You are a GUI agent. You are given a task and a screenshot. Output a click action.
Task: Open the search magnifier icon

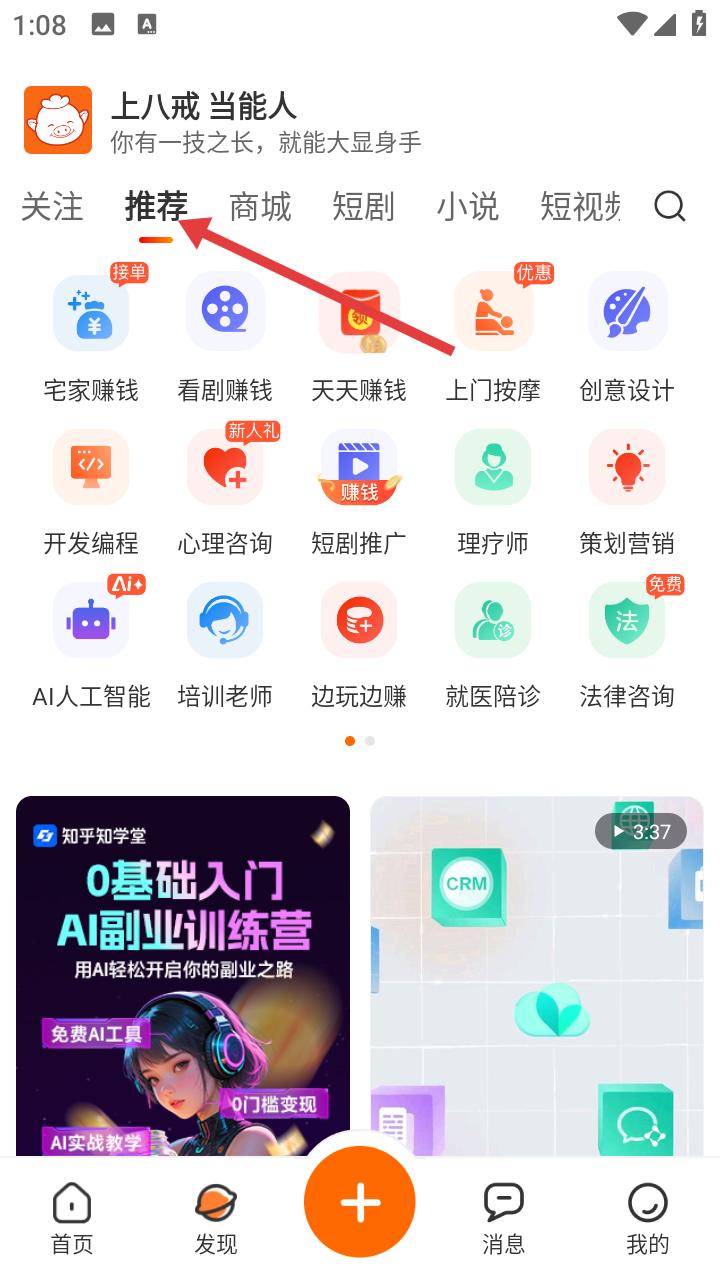click(669, 207)
